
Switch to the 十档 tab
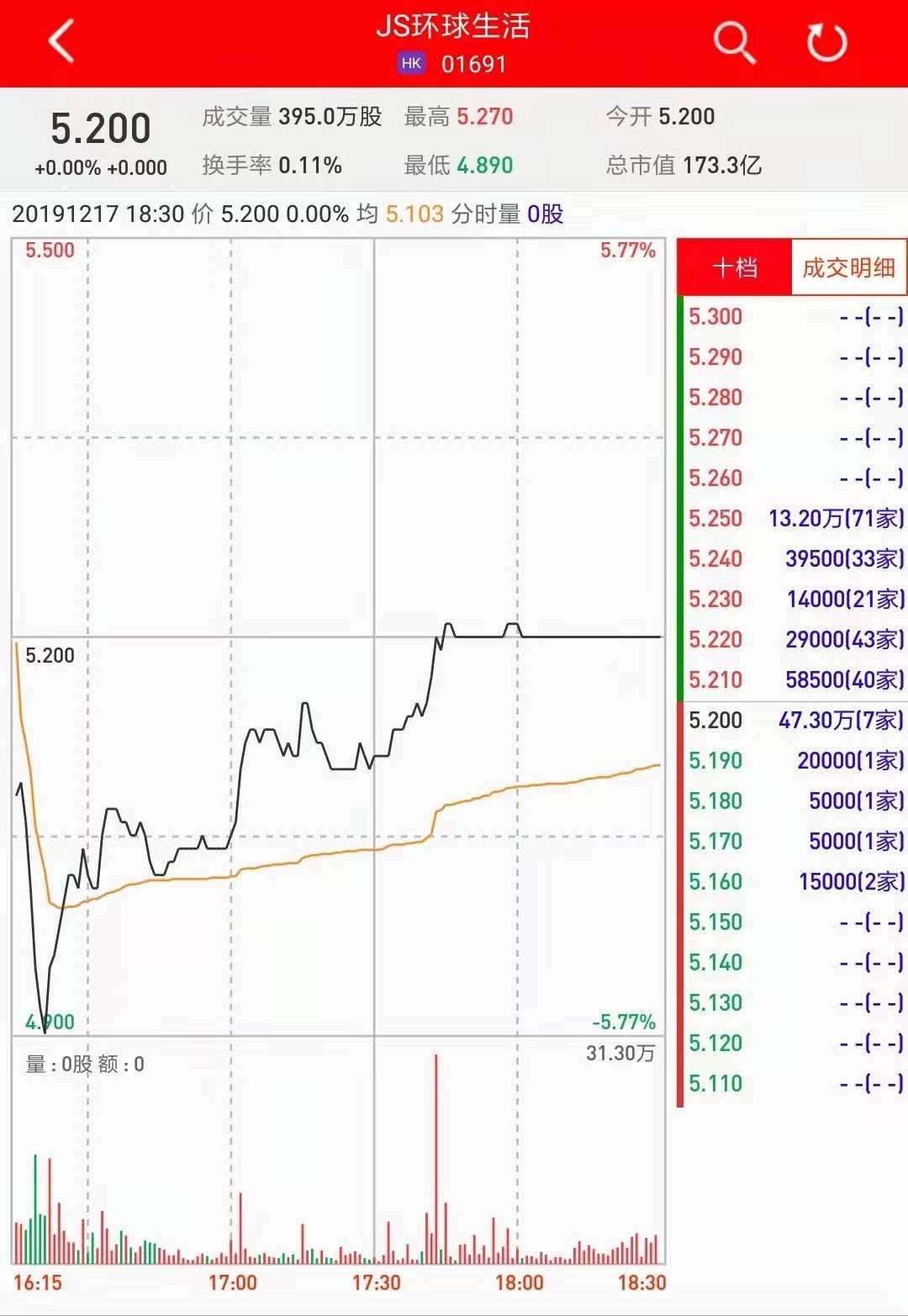click(x=734, y=267)
